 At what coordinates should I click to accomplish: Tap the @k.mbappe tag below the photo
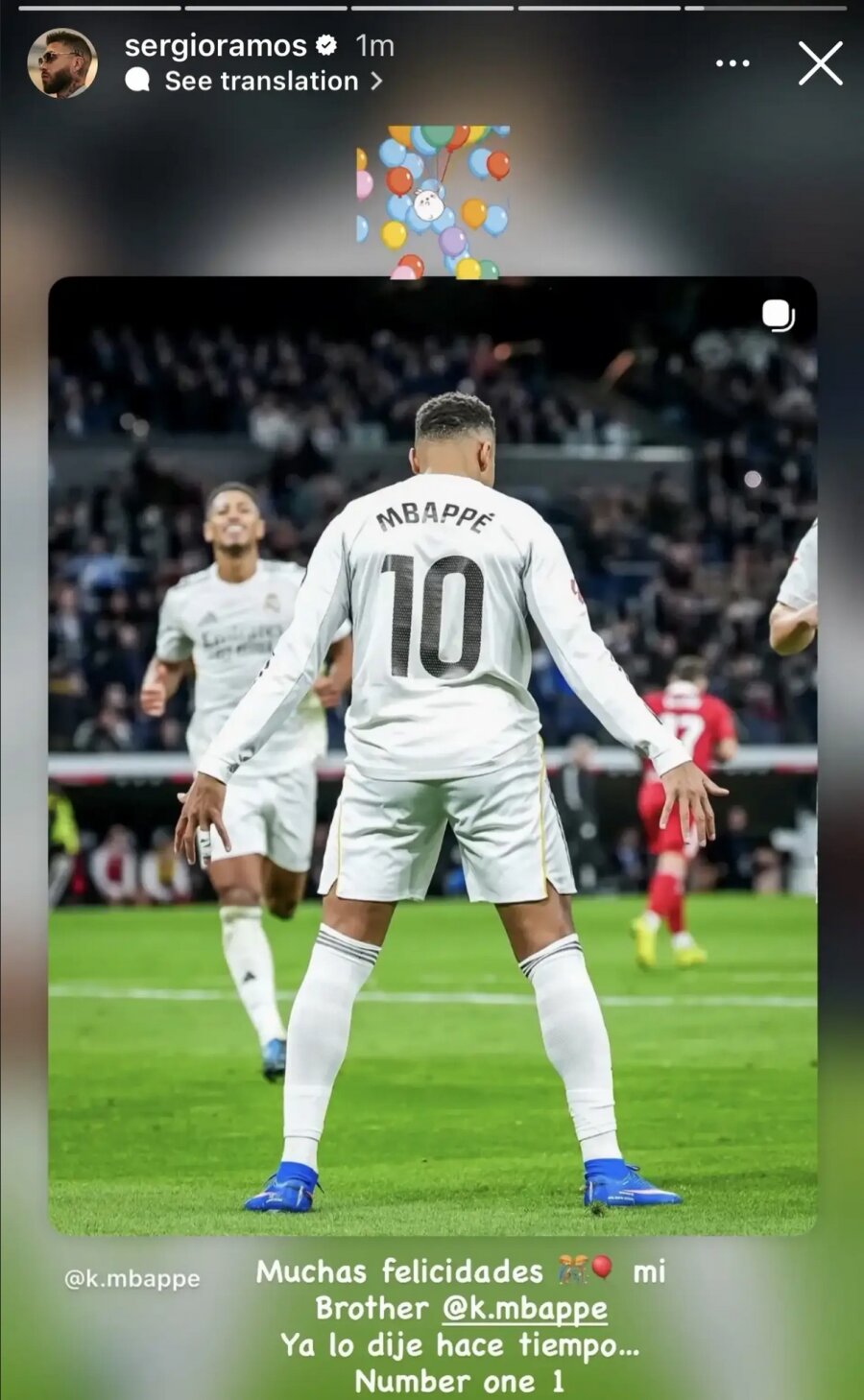pyautogui.click(x=132, y=1278)
